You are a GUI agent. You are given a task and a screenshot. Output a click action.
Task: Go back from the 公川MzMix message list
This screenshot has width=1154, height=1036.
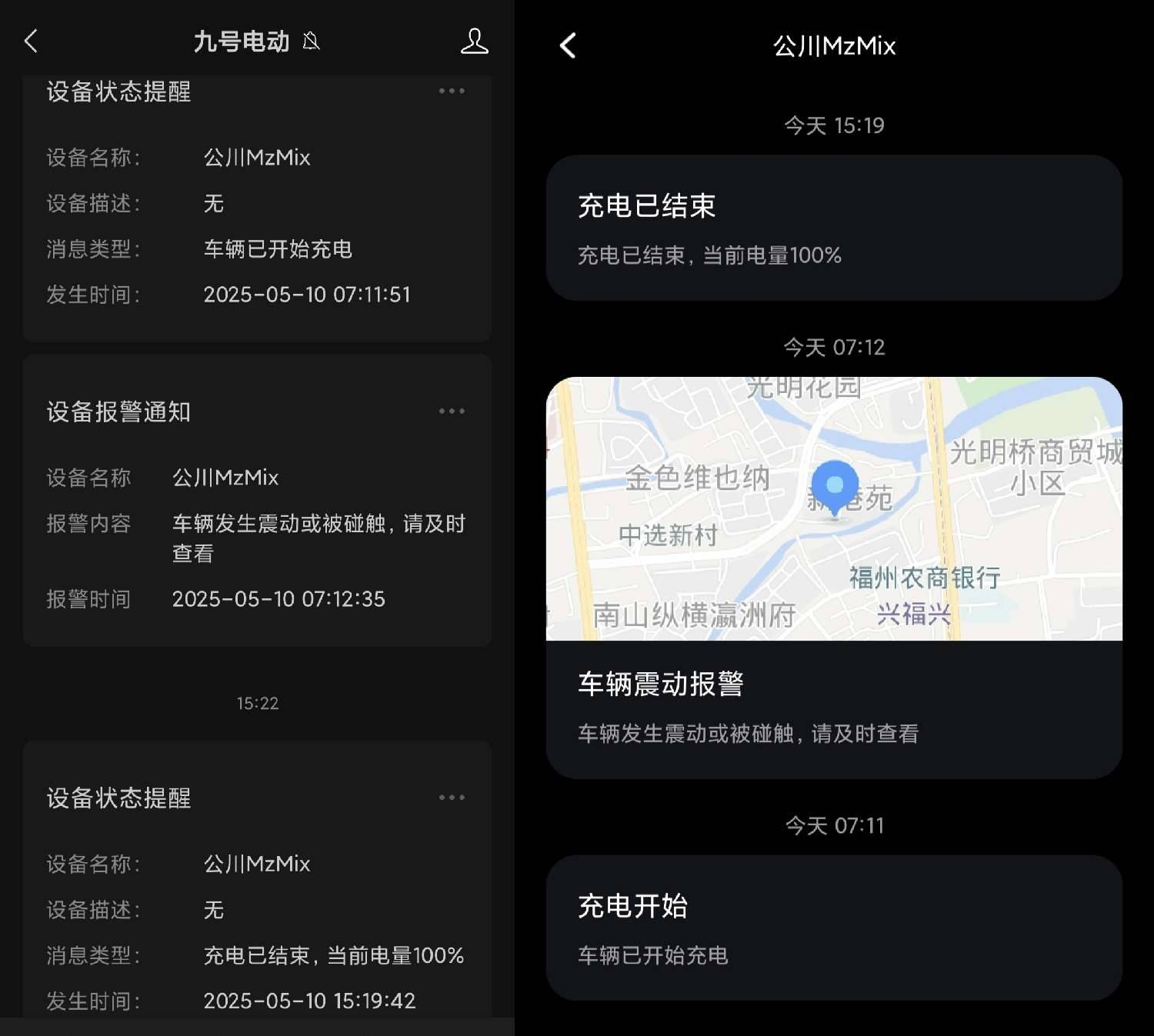click(568, 46)
